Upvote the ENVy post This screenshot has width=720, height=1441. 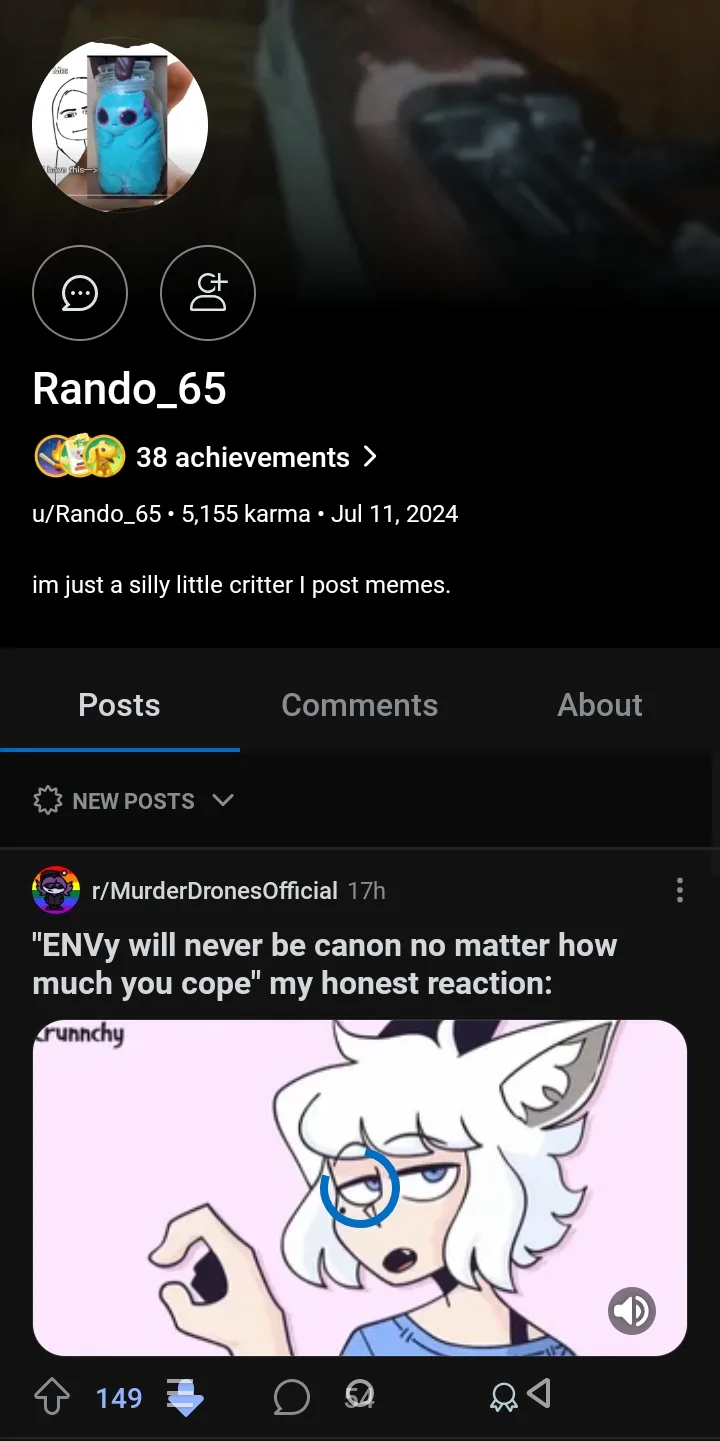[52, 1397]
